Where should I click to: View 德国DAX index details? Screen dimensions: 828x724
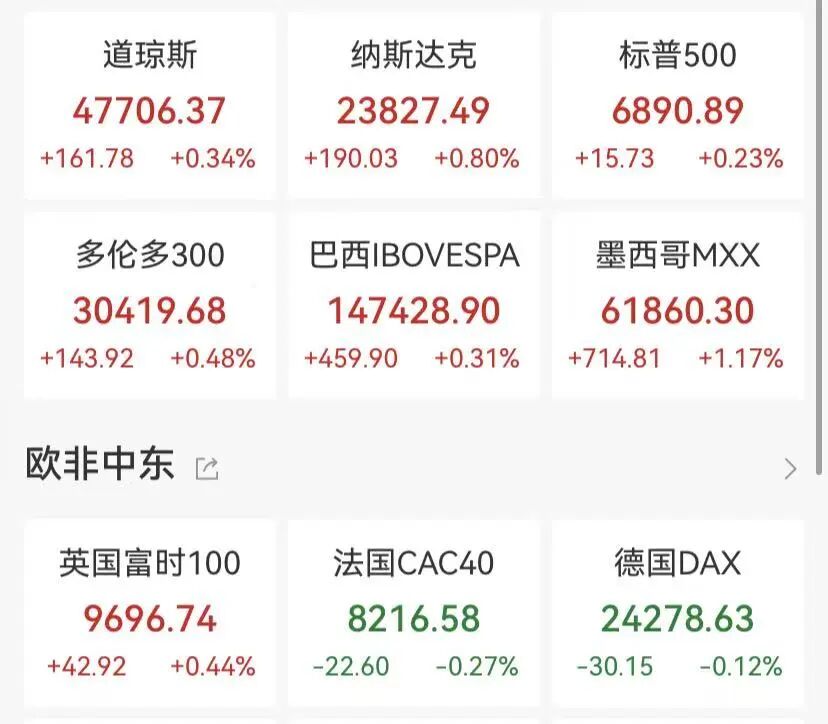coord(677,612)
